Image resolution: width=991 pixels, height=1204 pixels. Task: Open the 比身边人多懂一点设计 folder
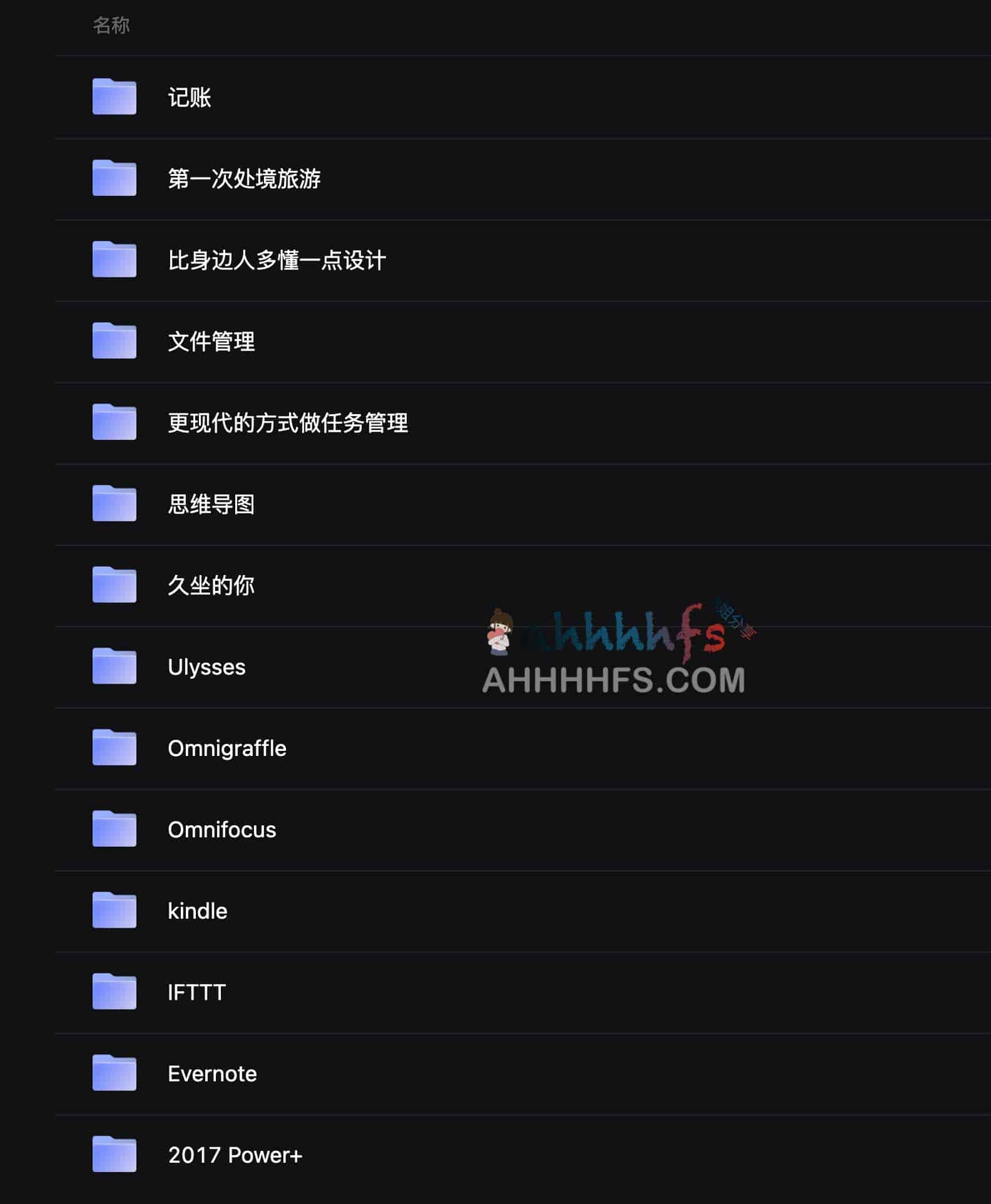click(x=277, y=260)
